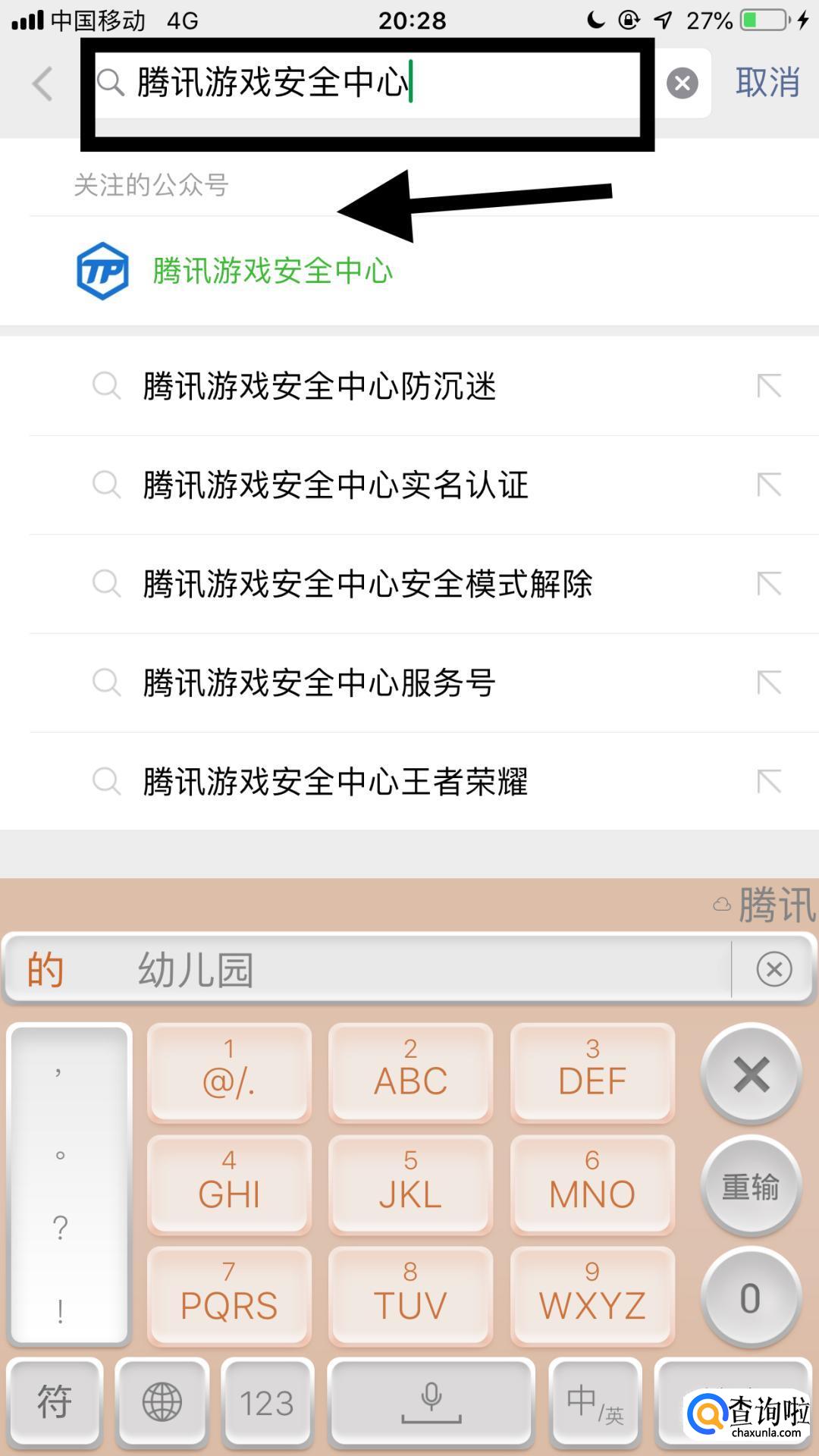Screen dimensions: 819x1456
Task: Tap 取消 to cancel search
Action: click(767, 82)
